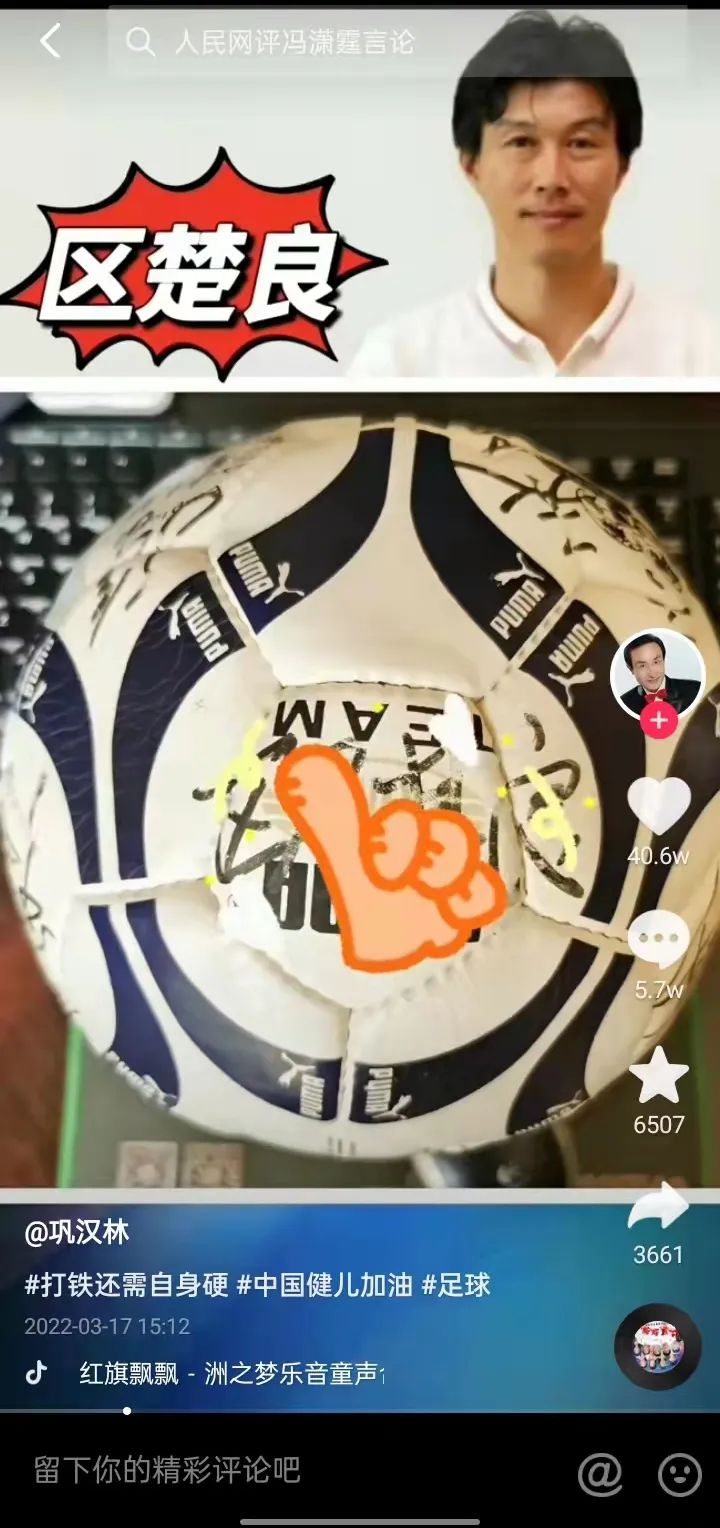
Task: Share this video with the arrow icon
Action: click(x=658, y=1208)
